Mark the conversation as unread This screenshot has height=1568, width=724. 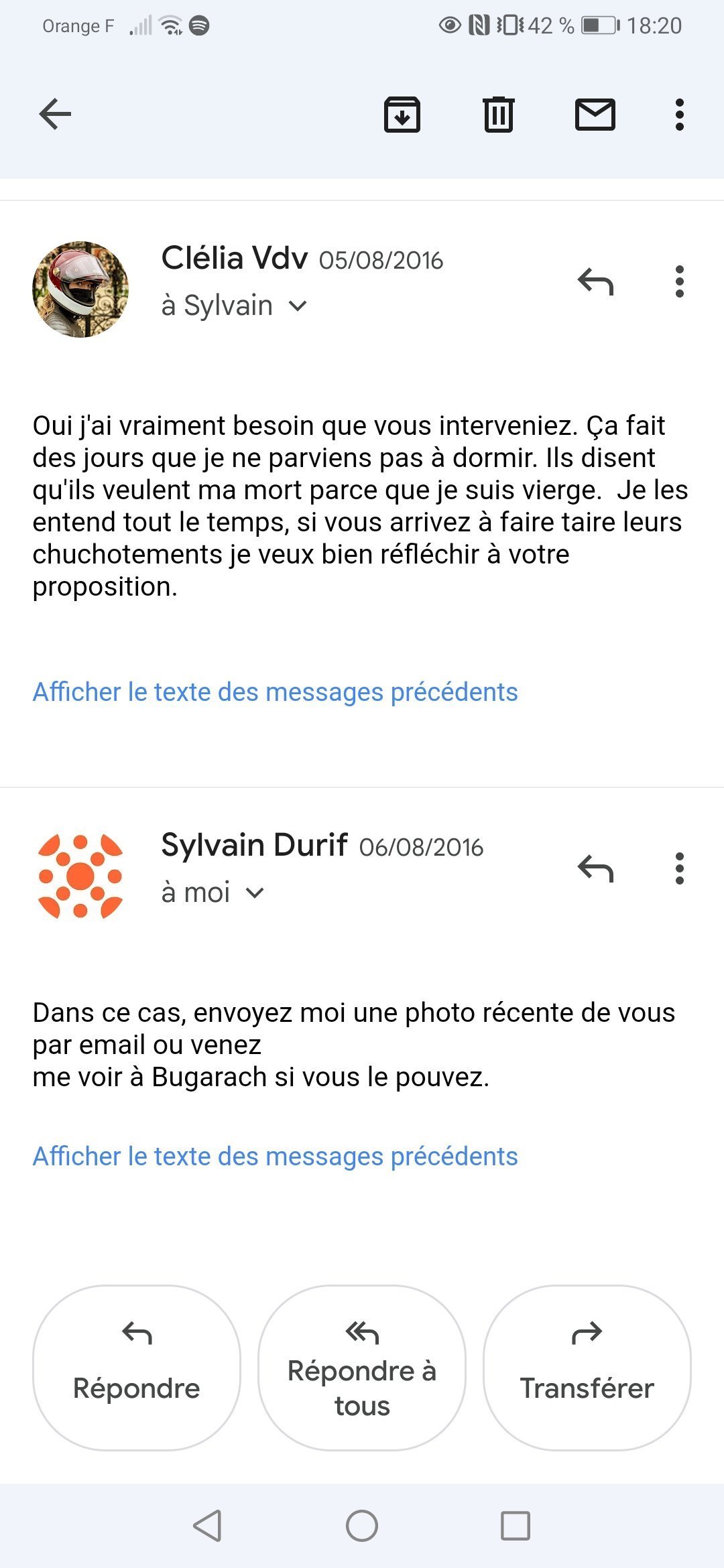(x=595, y=114)
